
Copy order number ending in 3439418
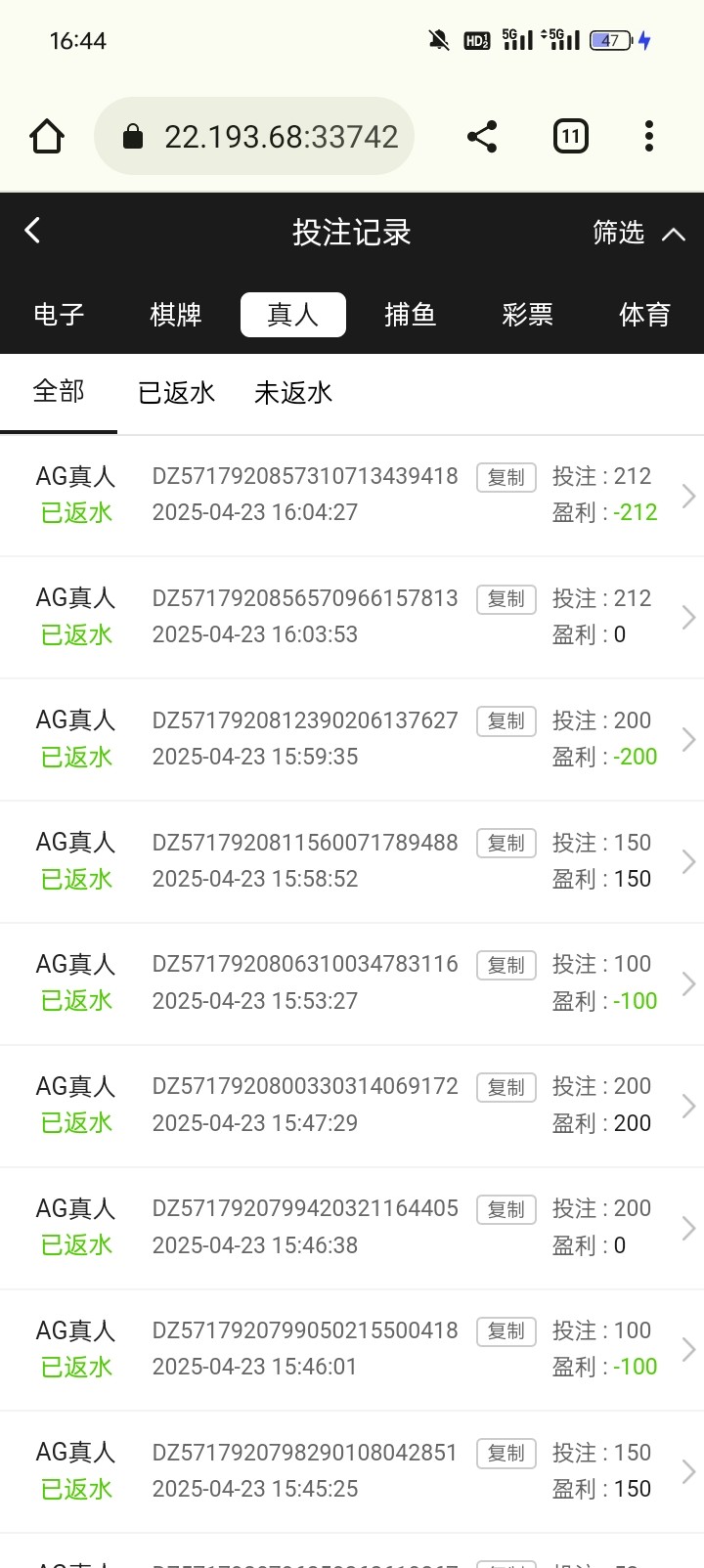pyautogui.click(x=506, y=477)
